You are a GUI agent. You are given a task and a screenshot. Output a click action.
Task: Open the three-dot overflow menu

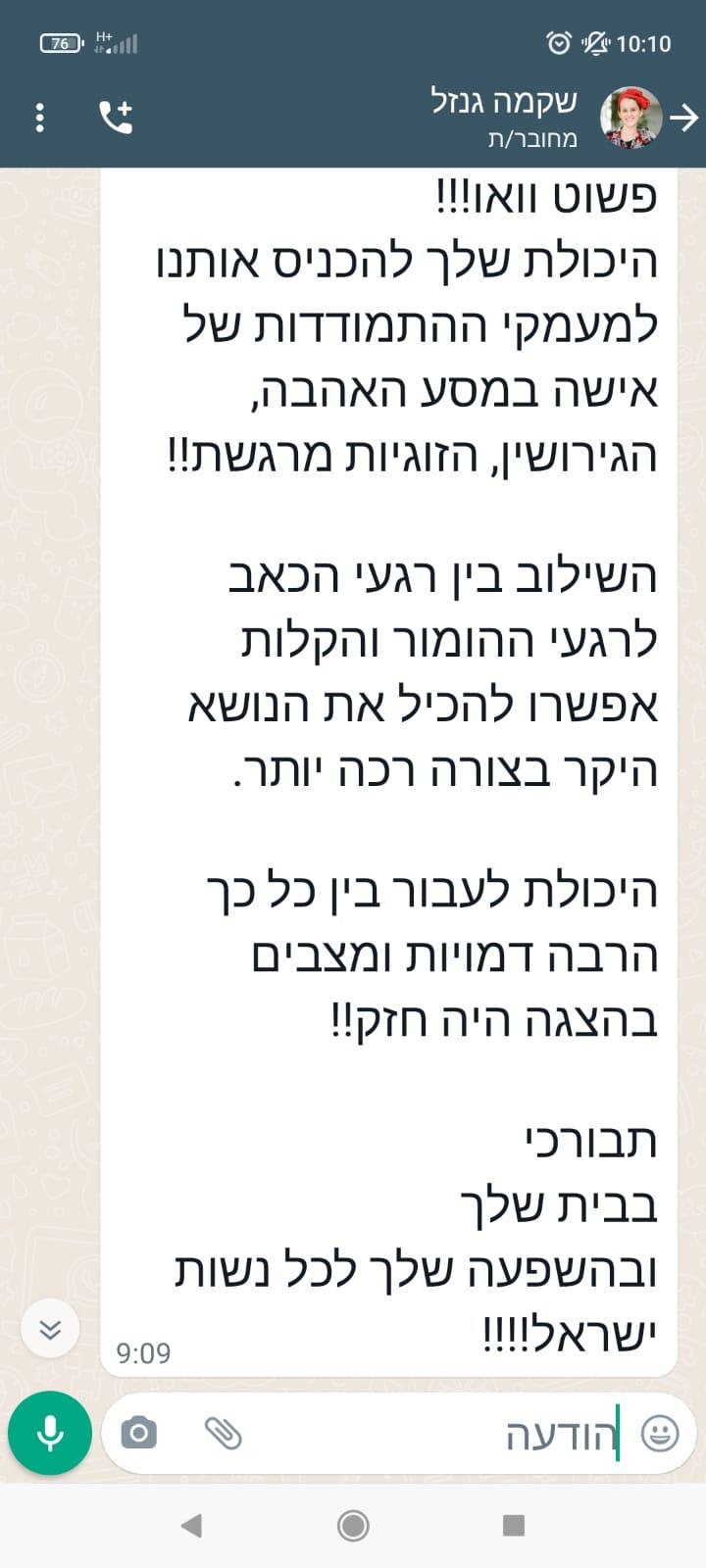pos(39,118)
